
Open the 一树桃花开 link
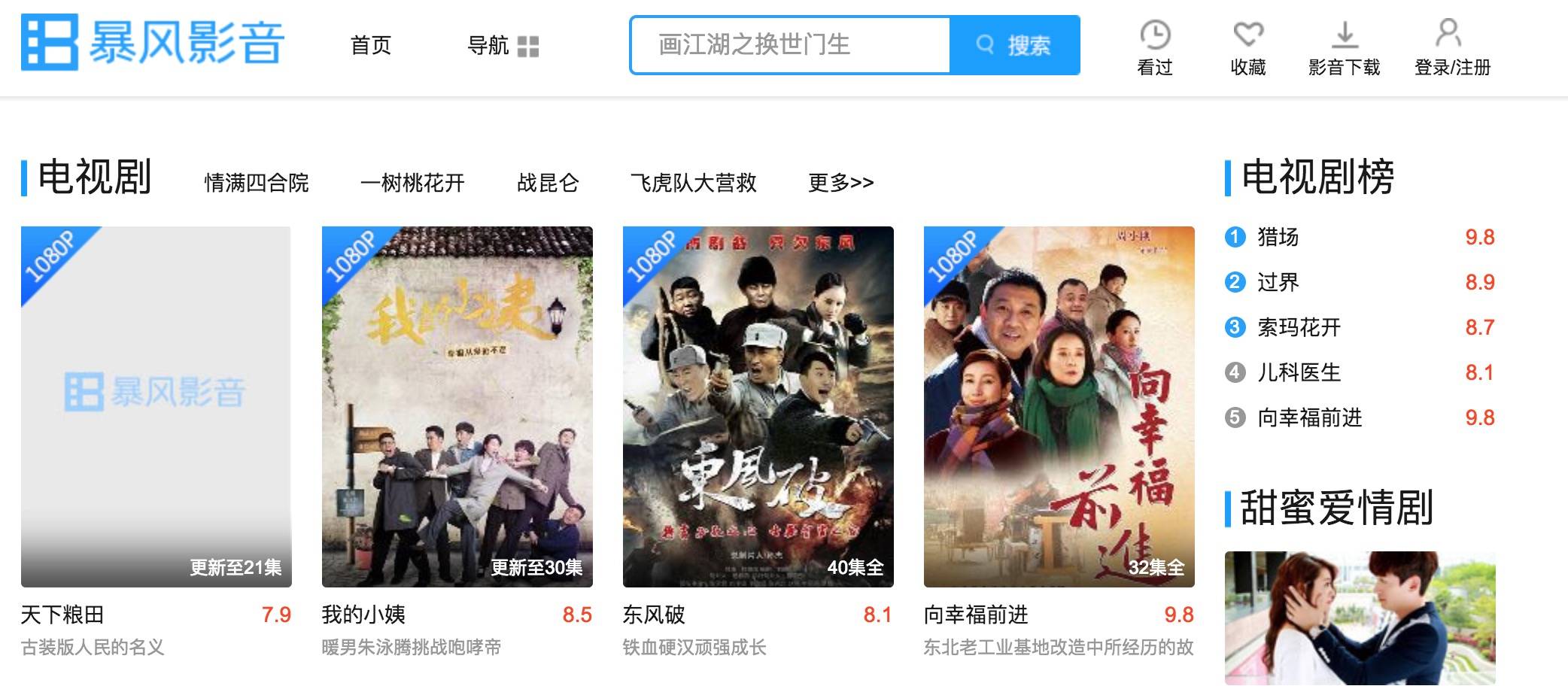(x=412, y=183)
